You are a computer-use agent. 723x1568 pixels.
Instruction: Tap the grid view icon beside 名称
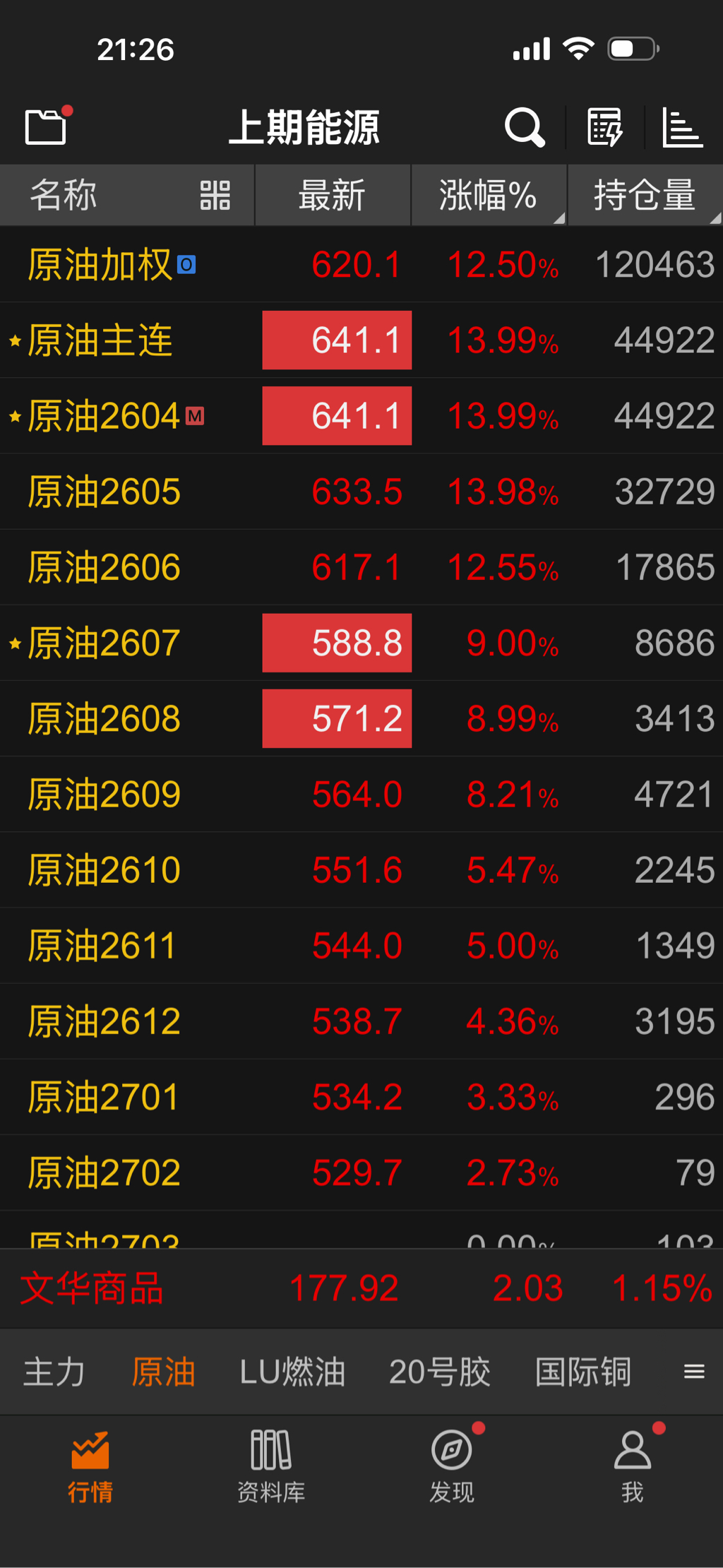215,196
